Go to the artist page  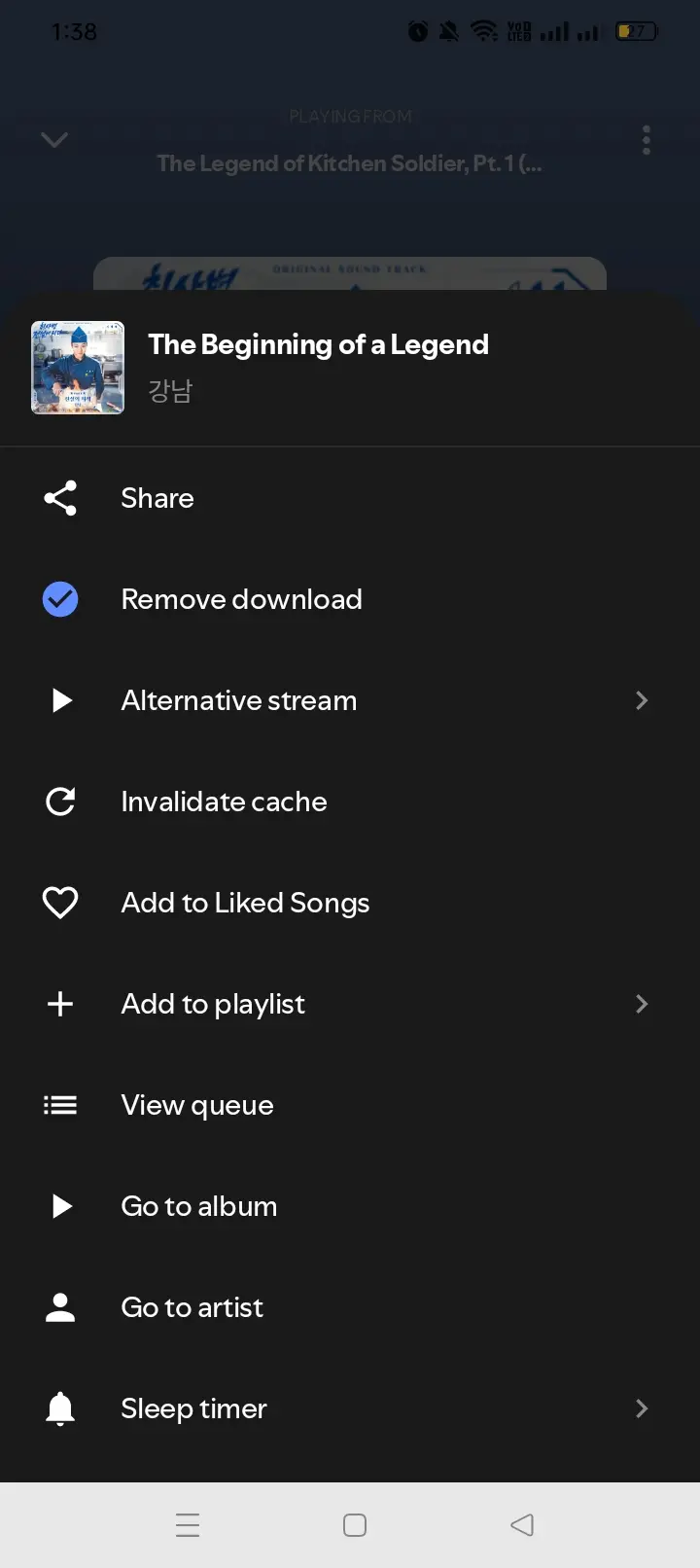[350, 1307]
